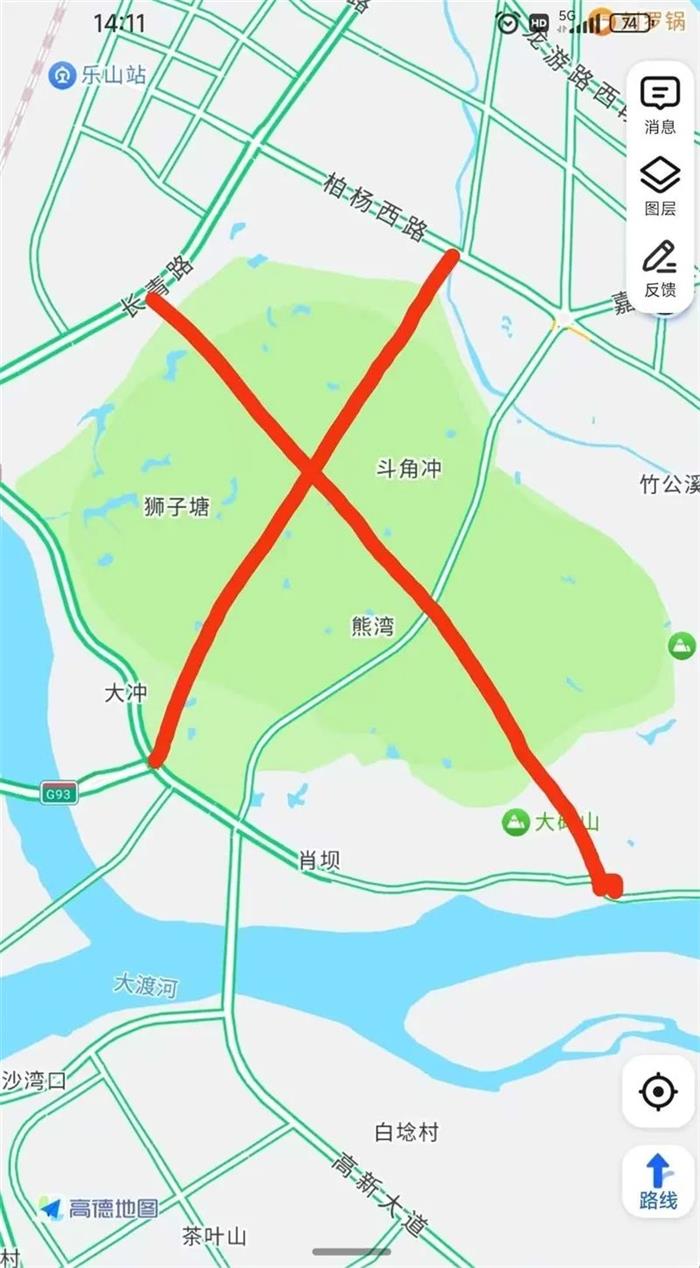The width and height of the screenshot is (700, 1268).
Task: Select the green mountain marker near 竹公溪
Action: point(682,645)
